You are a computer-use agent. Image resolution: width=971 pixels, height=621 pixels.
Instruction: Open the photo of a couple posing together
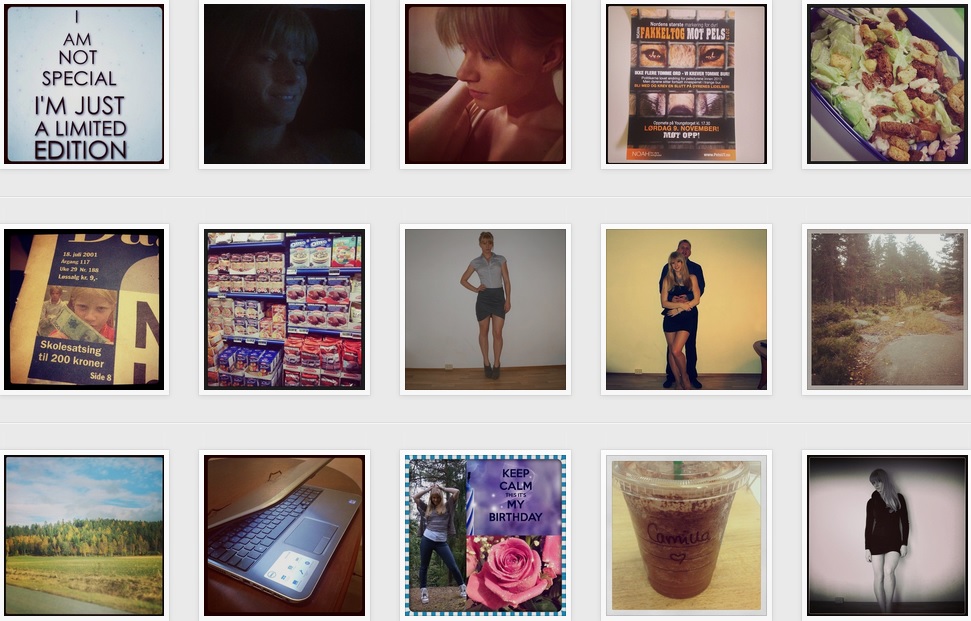pos(686,309)
